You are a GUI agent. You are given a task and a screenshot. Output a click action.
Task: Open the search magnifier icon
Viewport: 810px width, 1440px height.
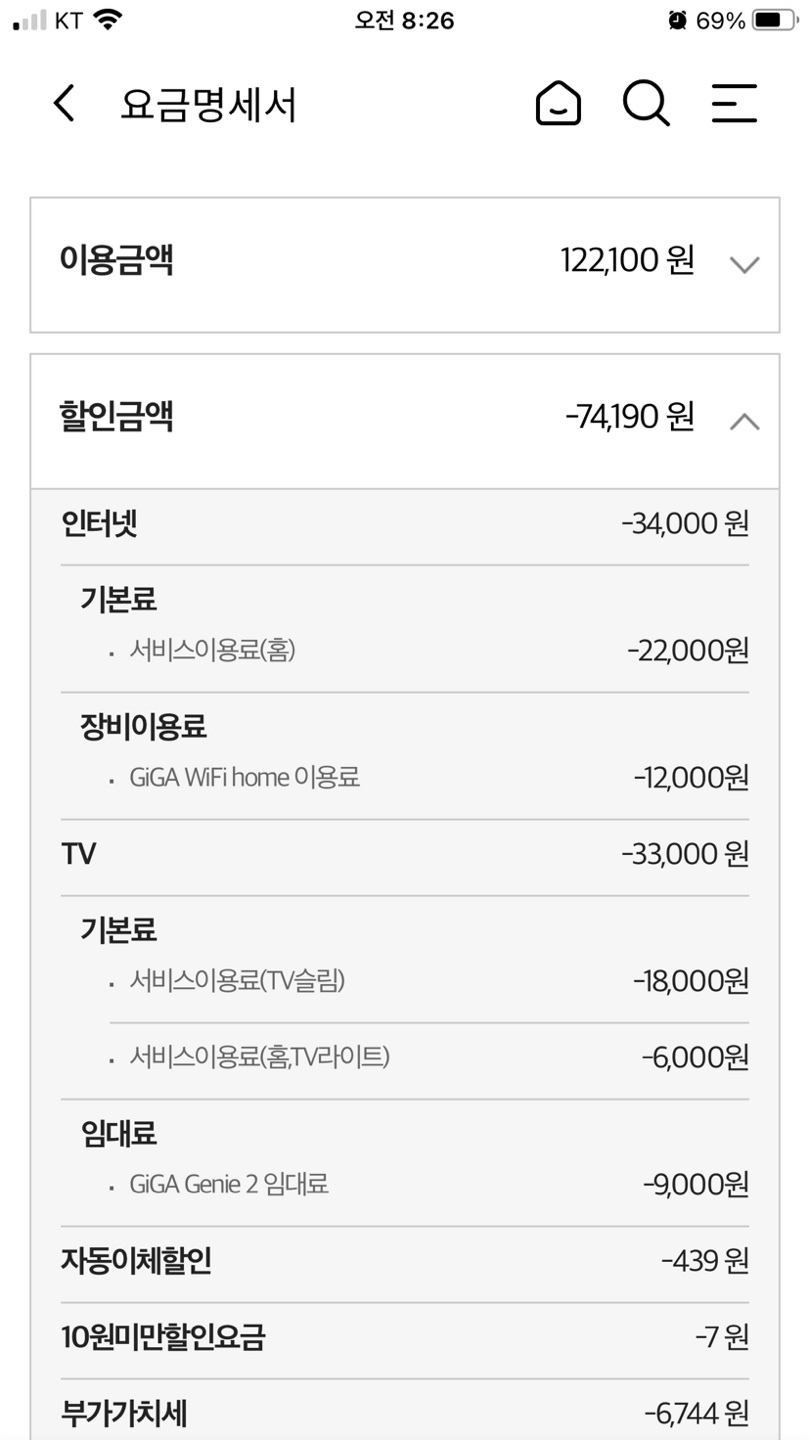(x=646, y=103)
